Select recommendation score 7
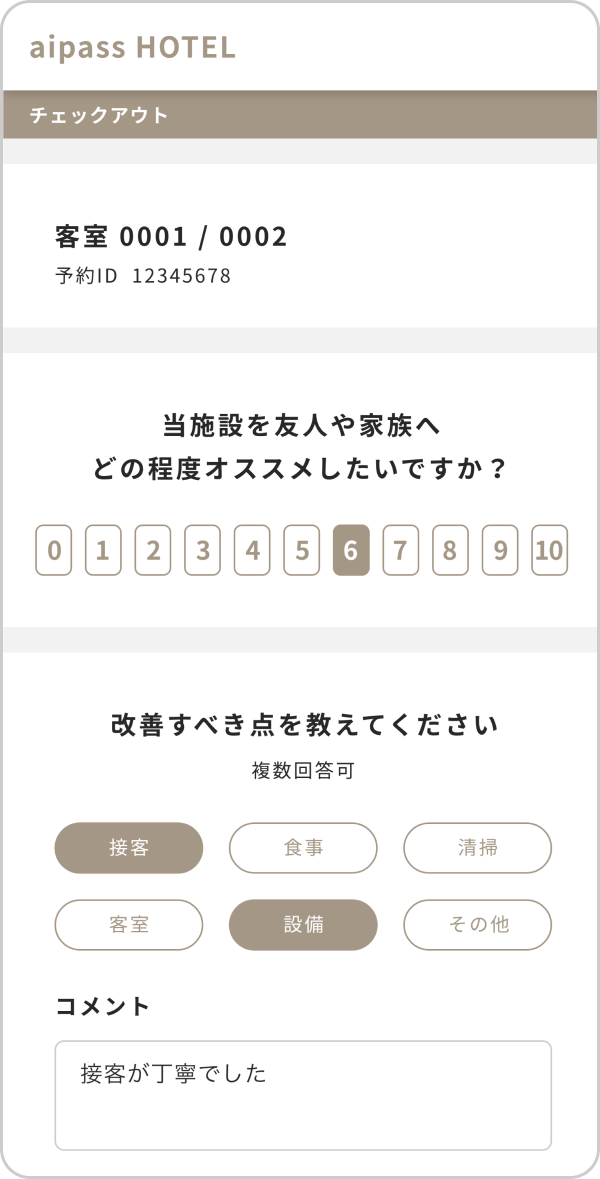 click(400, 550)
